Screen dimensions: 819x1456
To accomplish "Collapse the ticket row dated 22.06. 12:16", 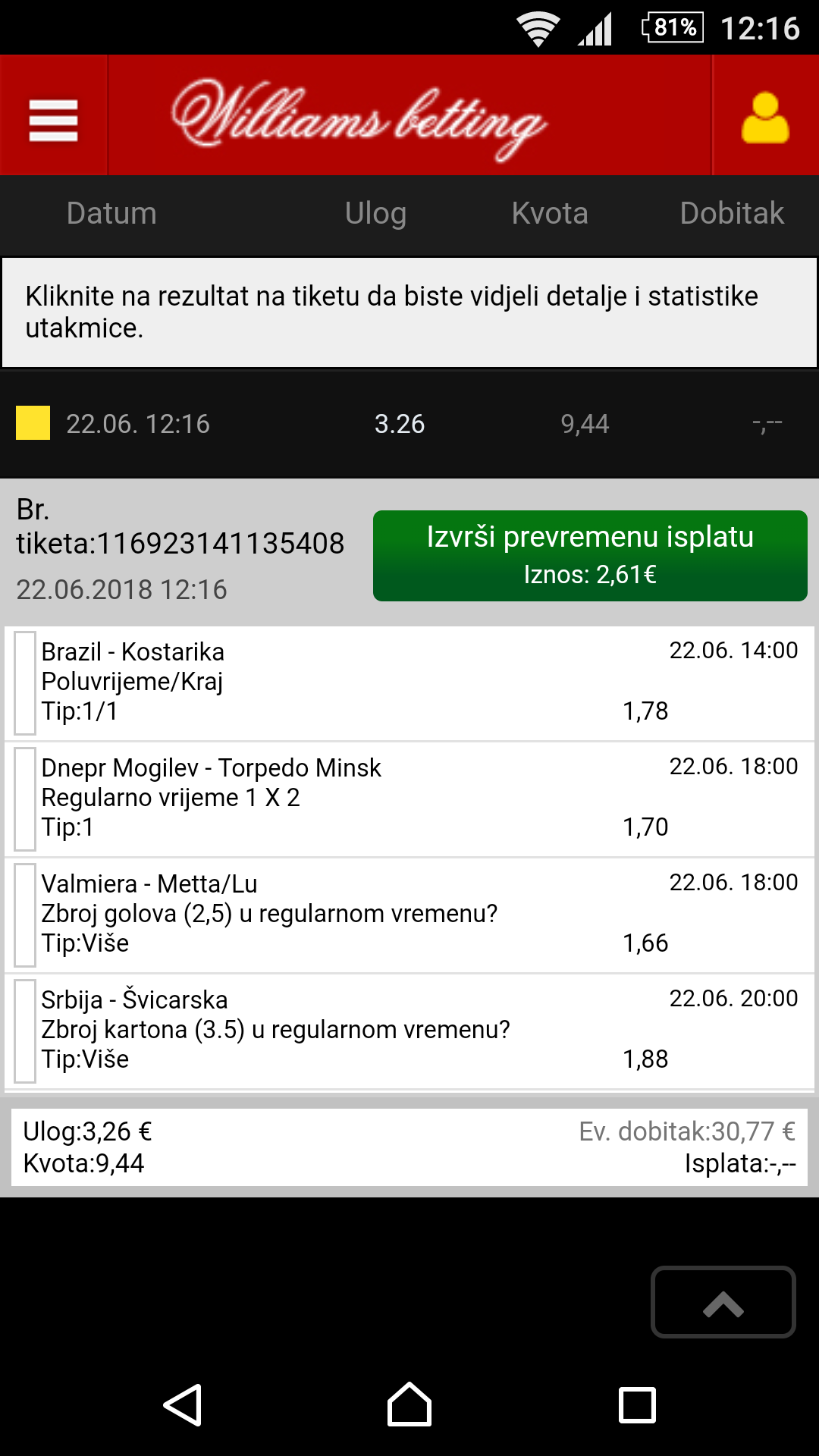I will pyautogui.click(x=409, y=423).
